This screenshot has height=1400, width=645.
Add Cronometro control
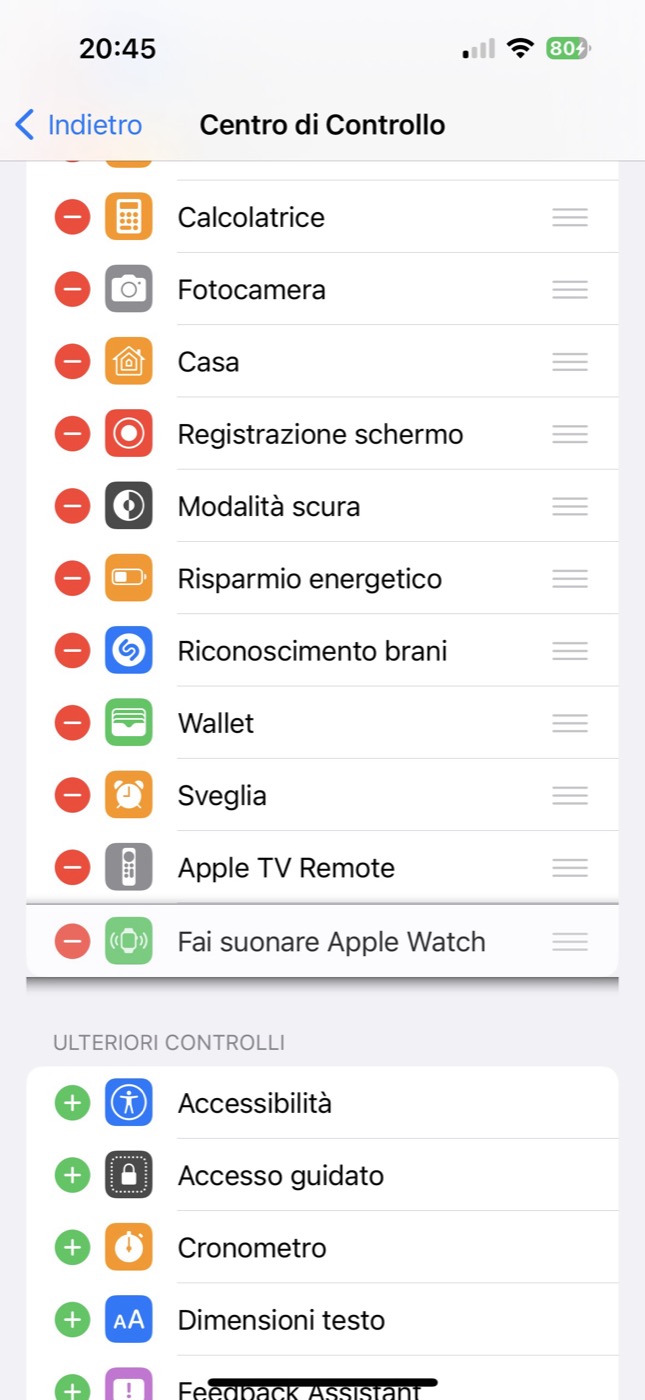72,1247
